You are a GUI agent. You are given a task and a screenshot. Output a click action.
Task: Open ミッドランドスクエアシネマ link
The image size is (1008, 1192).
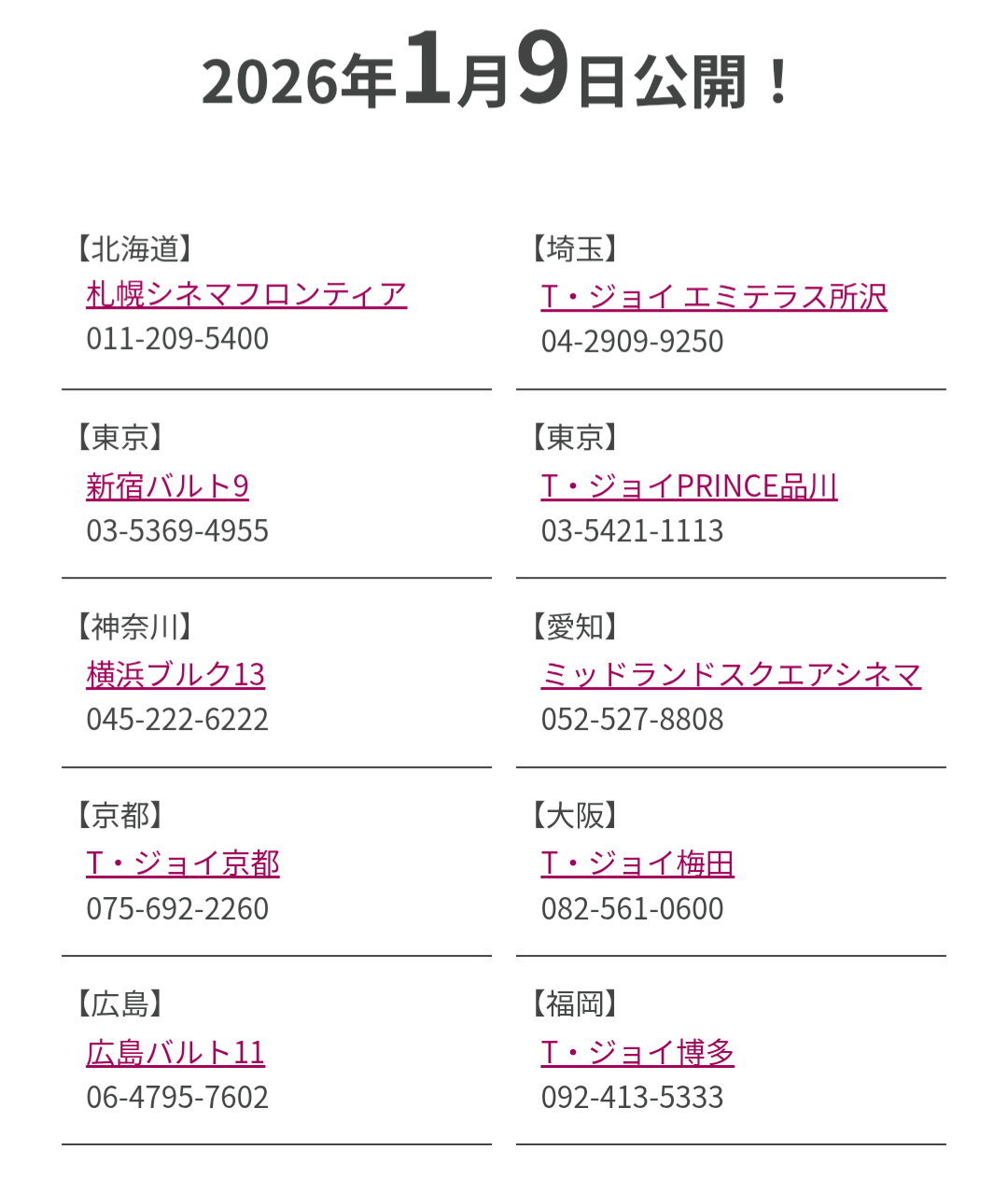pyautogui.click(x=731, y=675)
